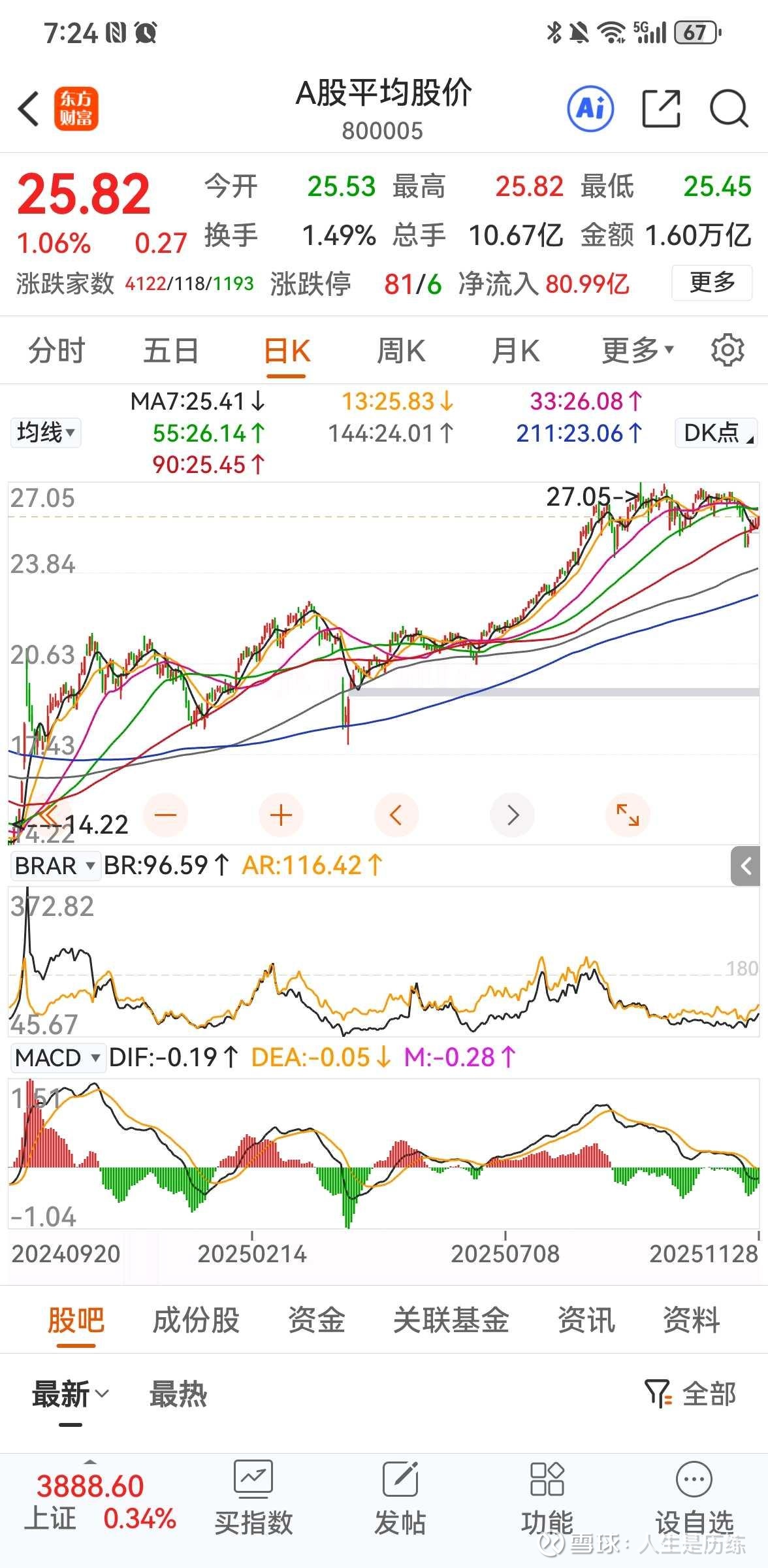768x1568 pixels.
Task: Zoom in the K-line chart
Action: (x=281, y=815)
